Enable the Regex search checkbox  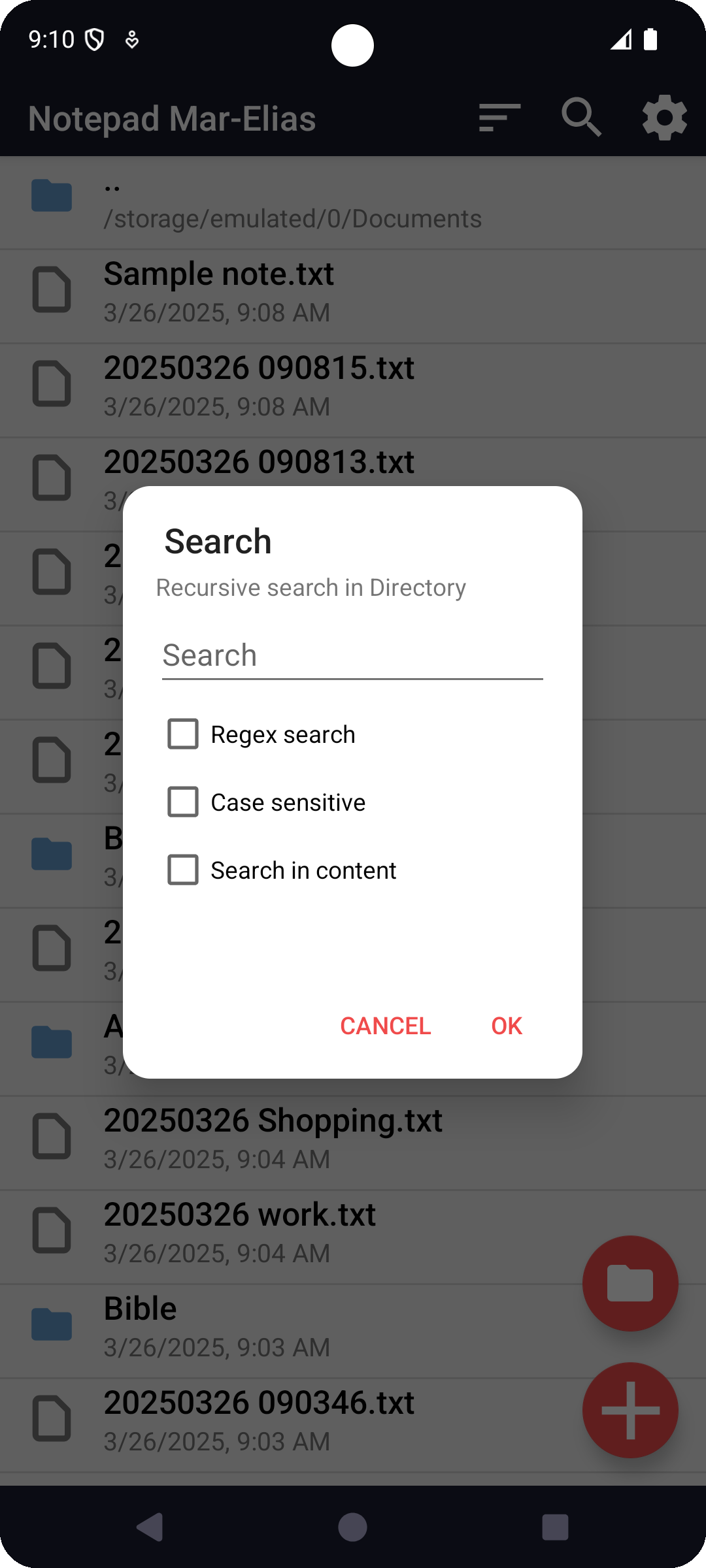click(183, 734)
